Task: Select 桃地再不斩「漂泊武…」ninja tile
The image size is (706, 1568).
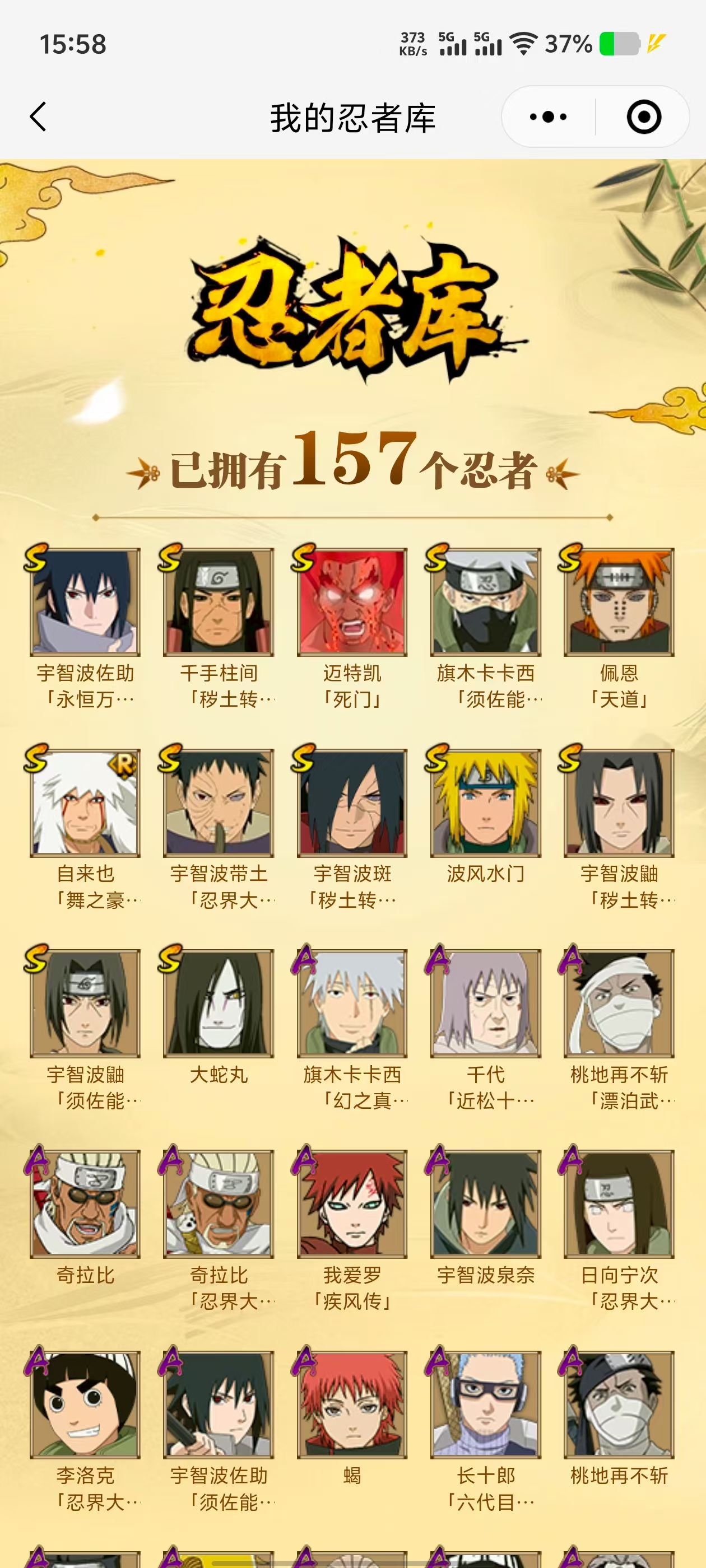Action: 619,1002
